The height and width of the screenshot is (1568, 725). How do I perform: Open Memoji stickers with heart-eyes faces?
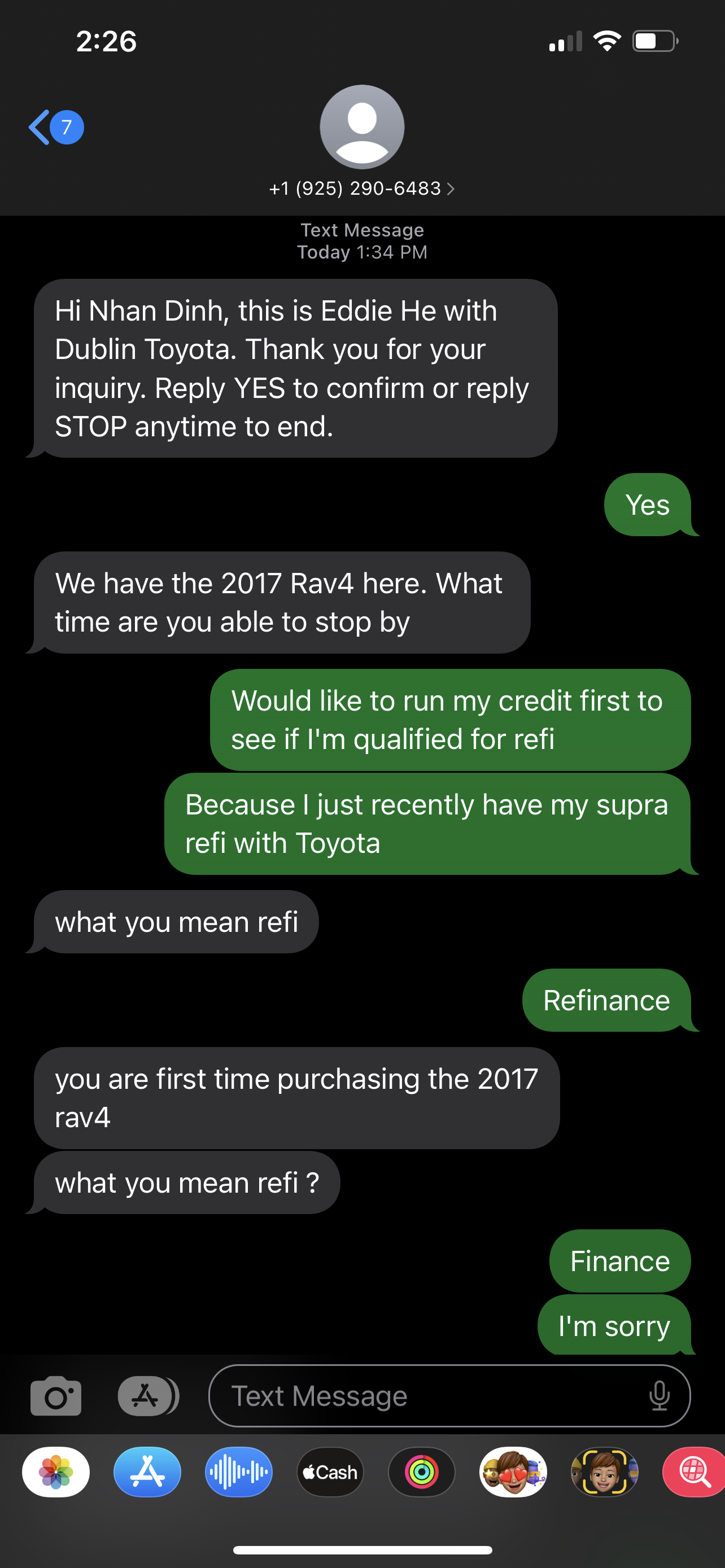click(513, 1473)
